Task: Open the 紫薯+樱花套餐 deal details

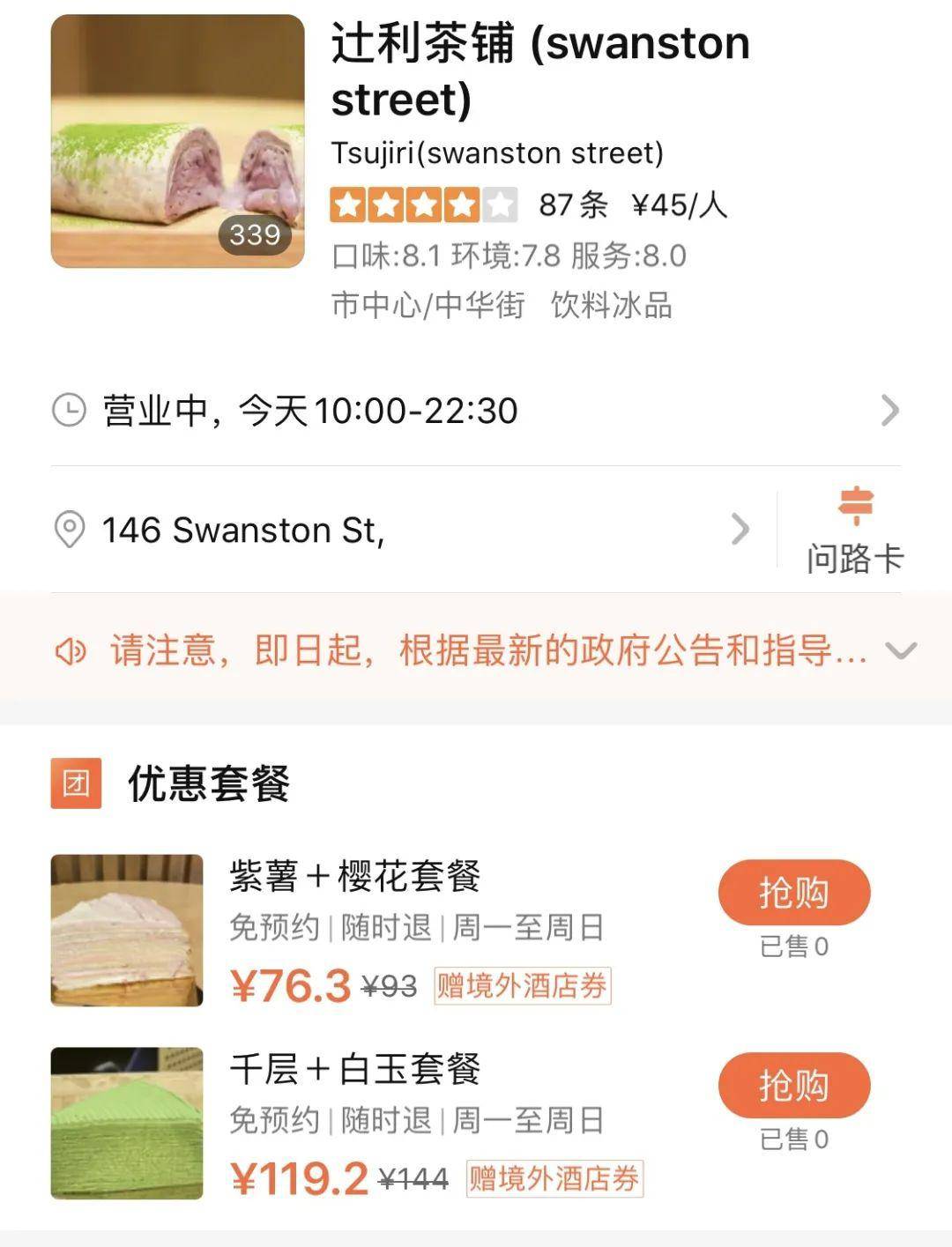Action: (354, 878)
